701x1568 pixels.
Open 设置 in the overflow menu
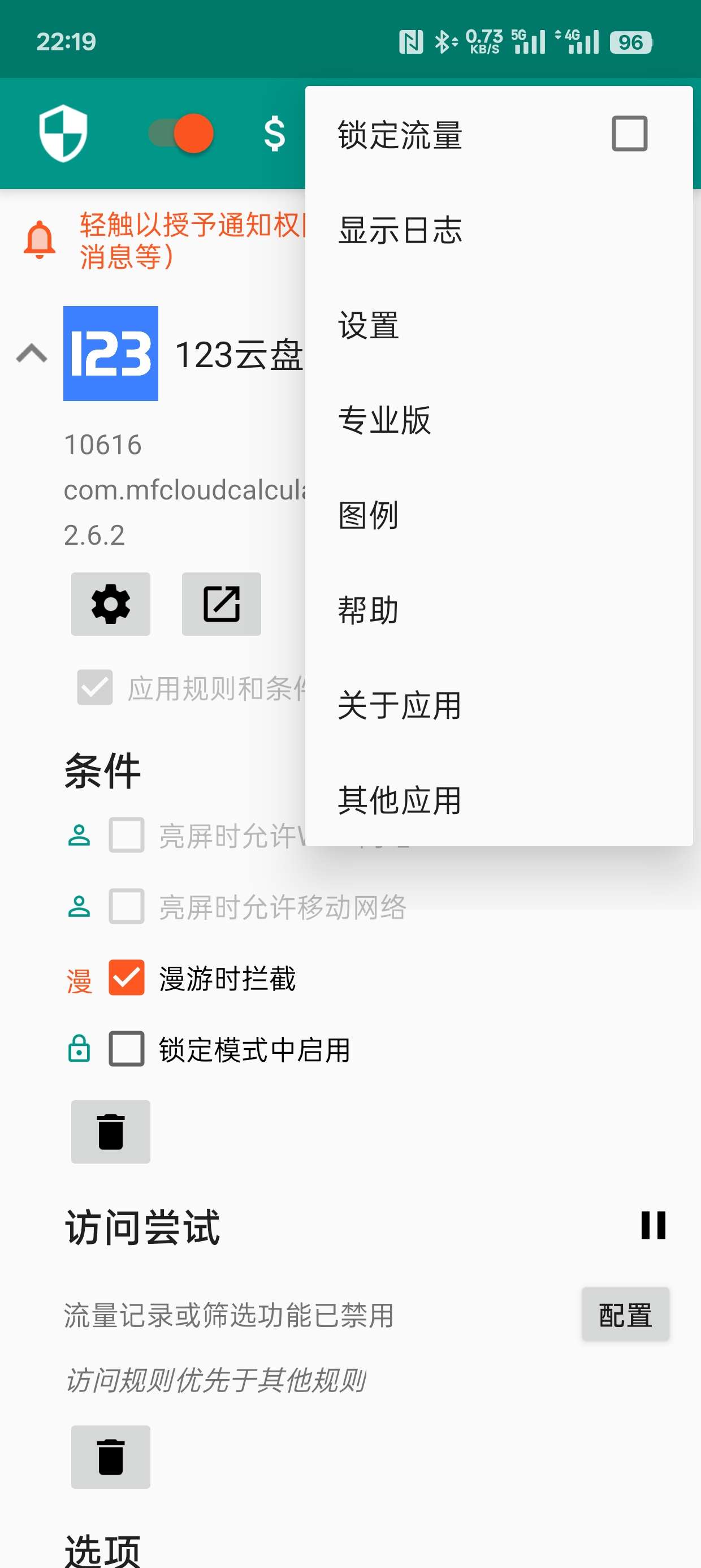(368, 325)
